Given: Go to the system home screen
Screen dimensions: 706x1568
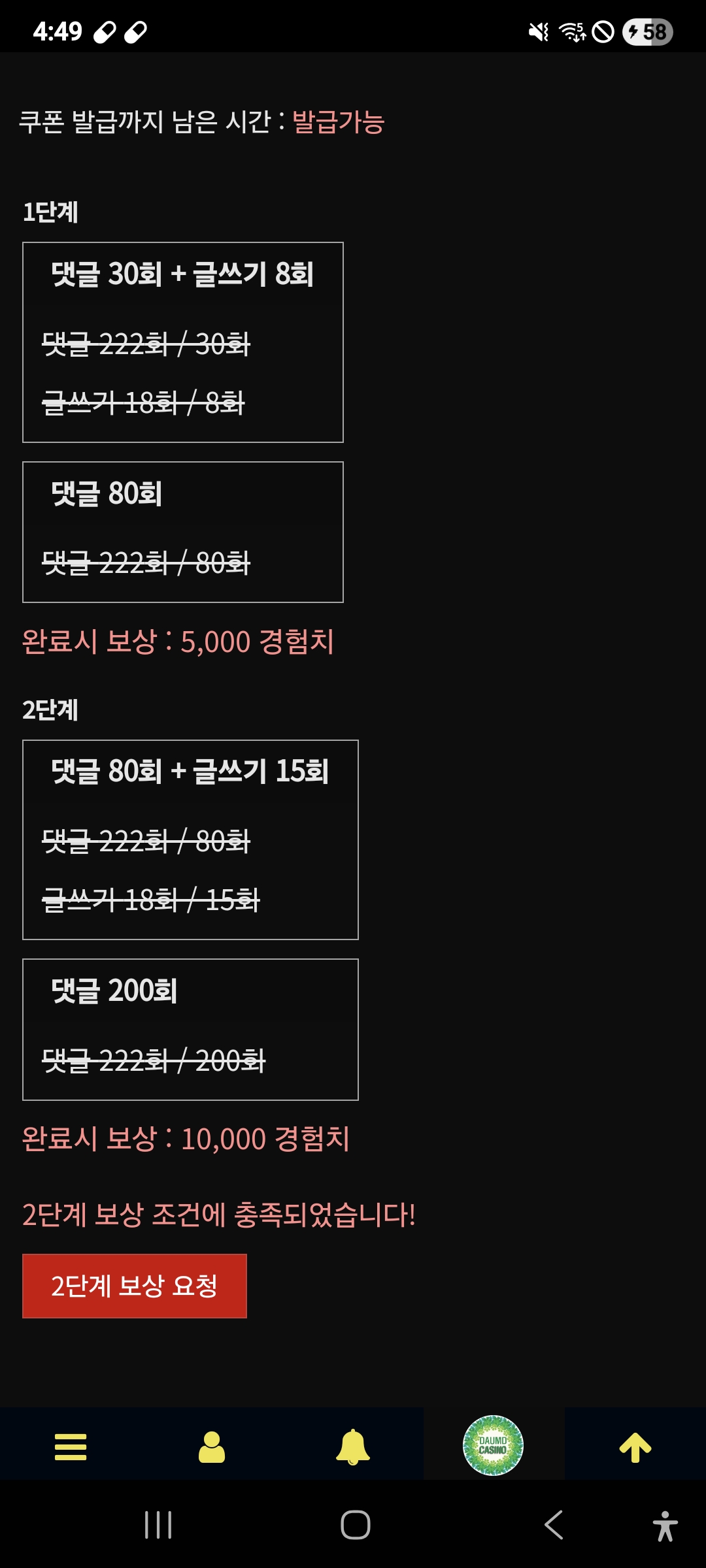Looking at the screenshot, I should [x=355, y=1525].
